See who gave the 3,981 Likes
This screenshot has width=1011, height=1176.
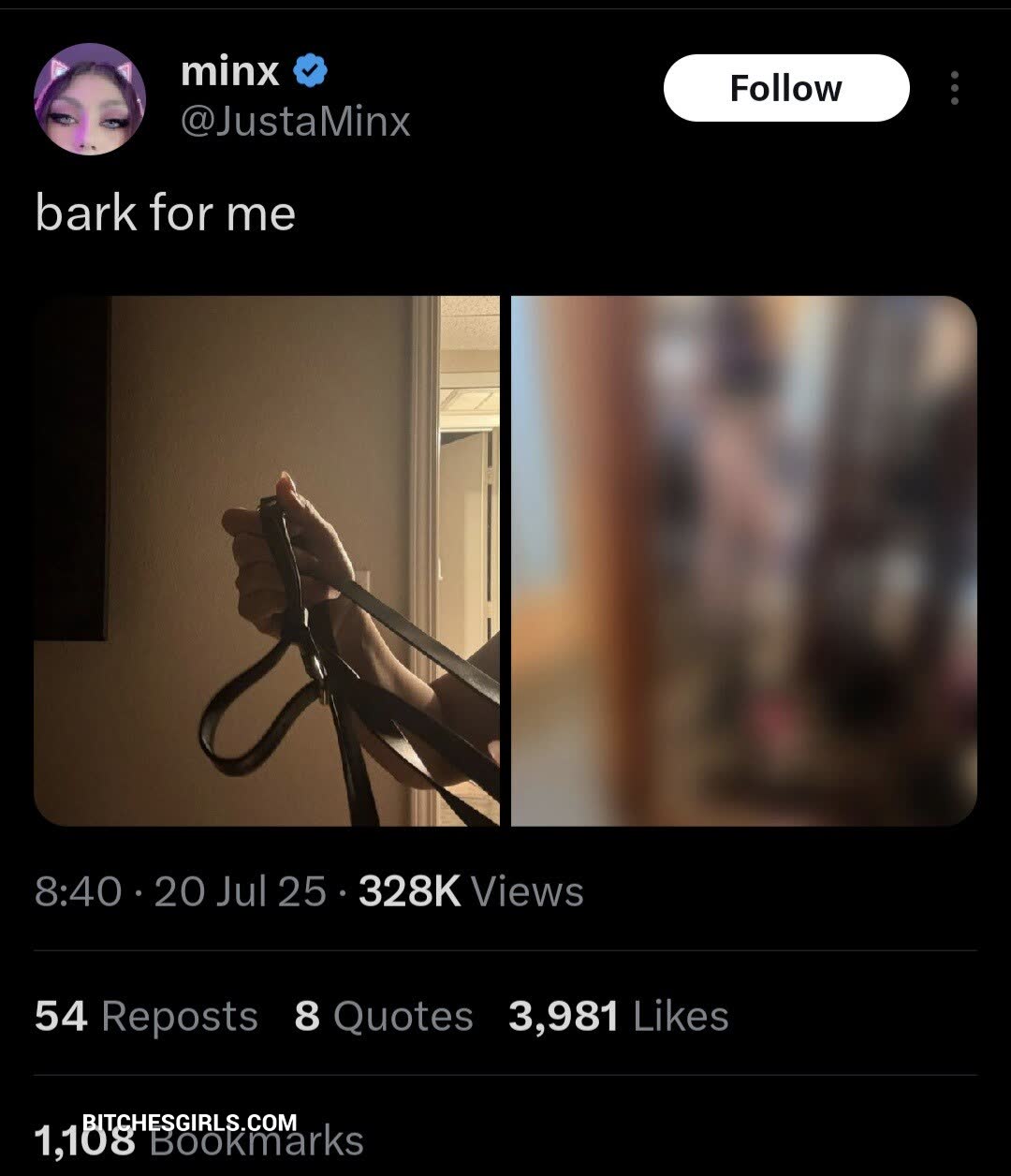(x=618, y=1016)
